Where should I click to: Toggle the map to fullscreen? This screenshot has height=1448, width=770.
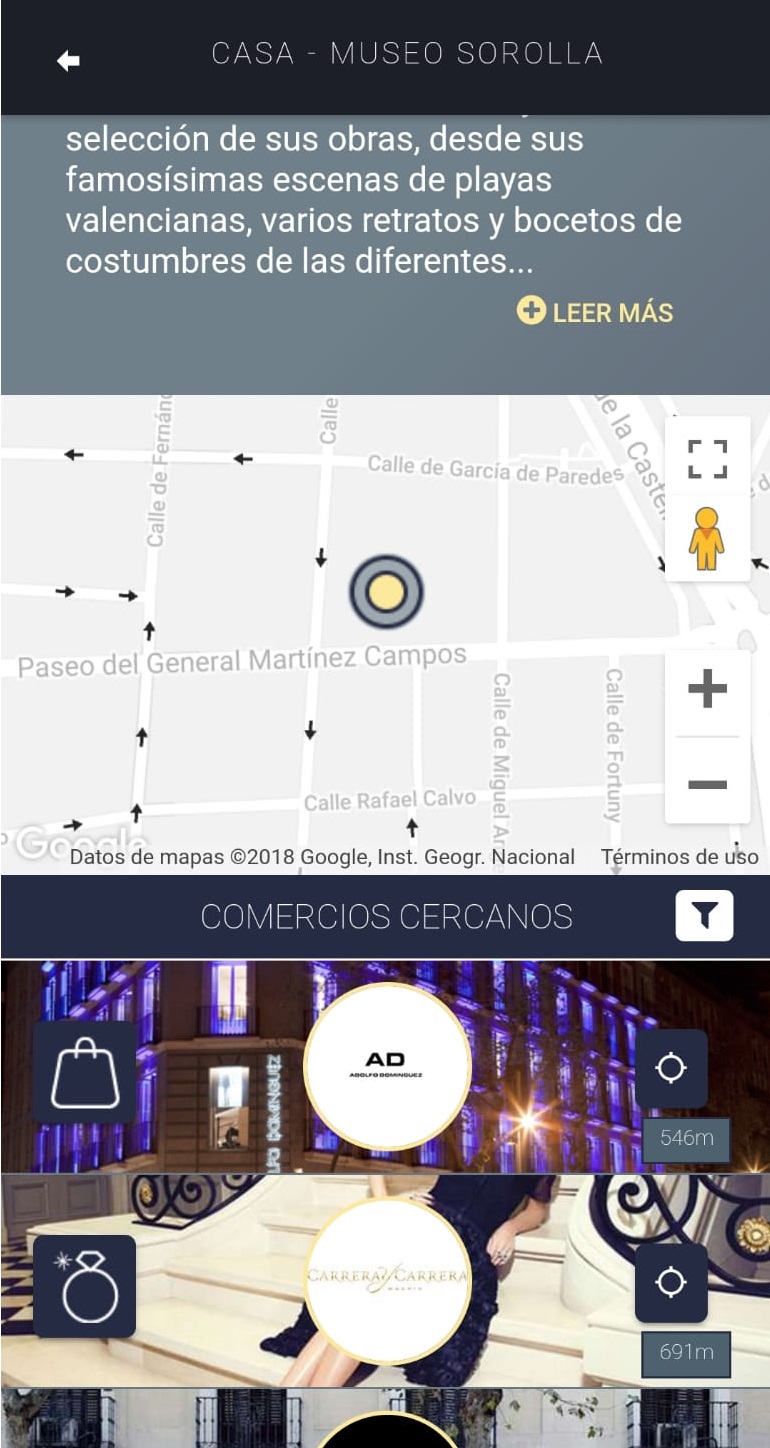click(x=707, y=459)
